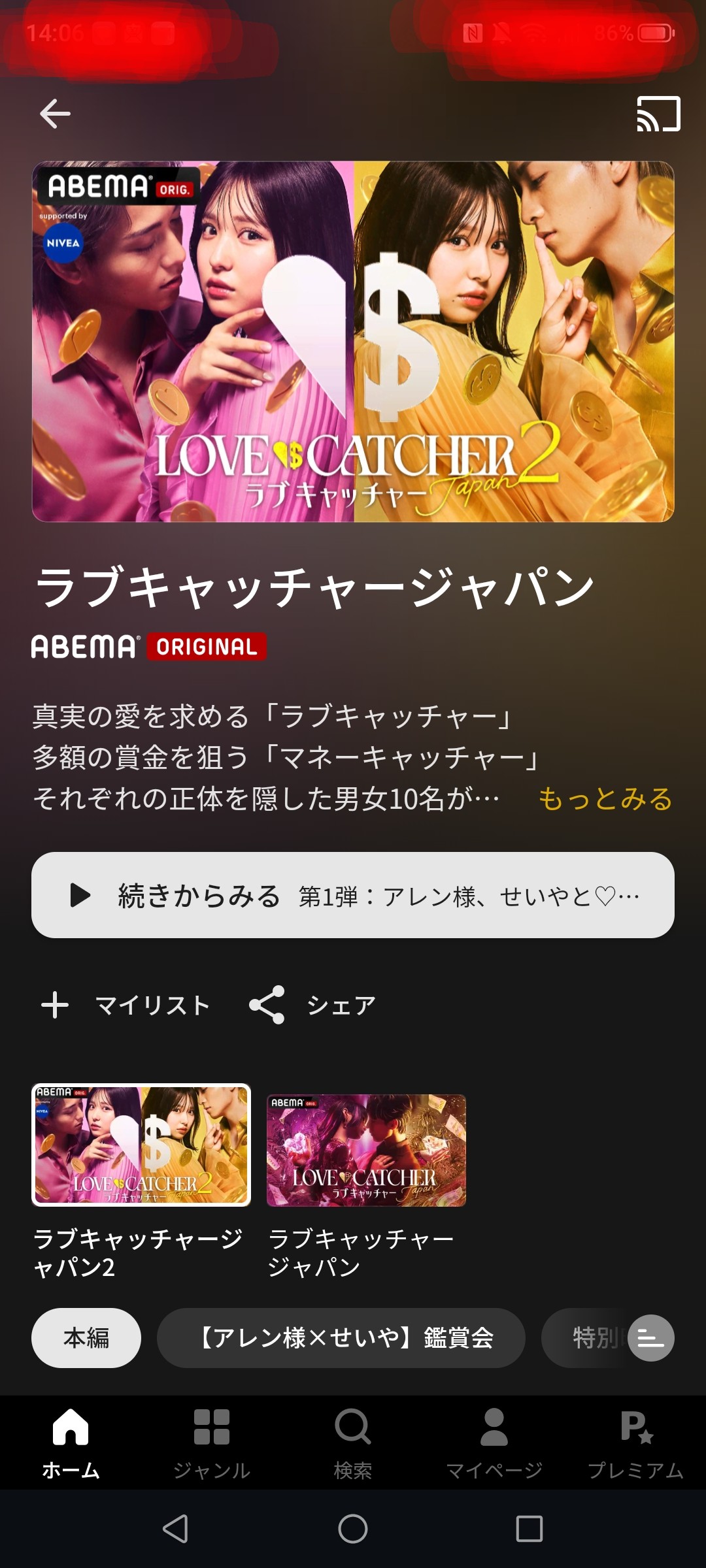Share this series via シェア
The width and height of the screenshot is (706, 1568).
click(312, 1005)
